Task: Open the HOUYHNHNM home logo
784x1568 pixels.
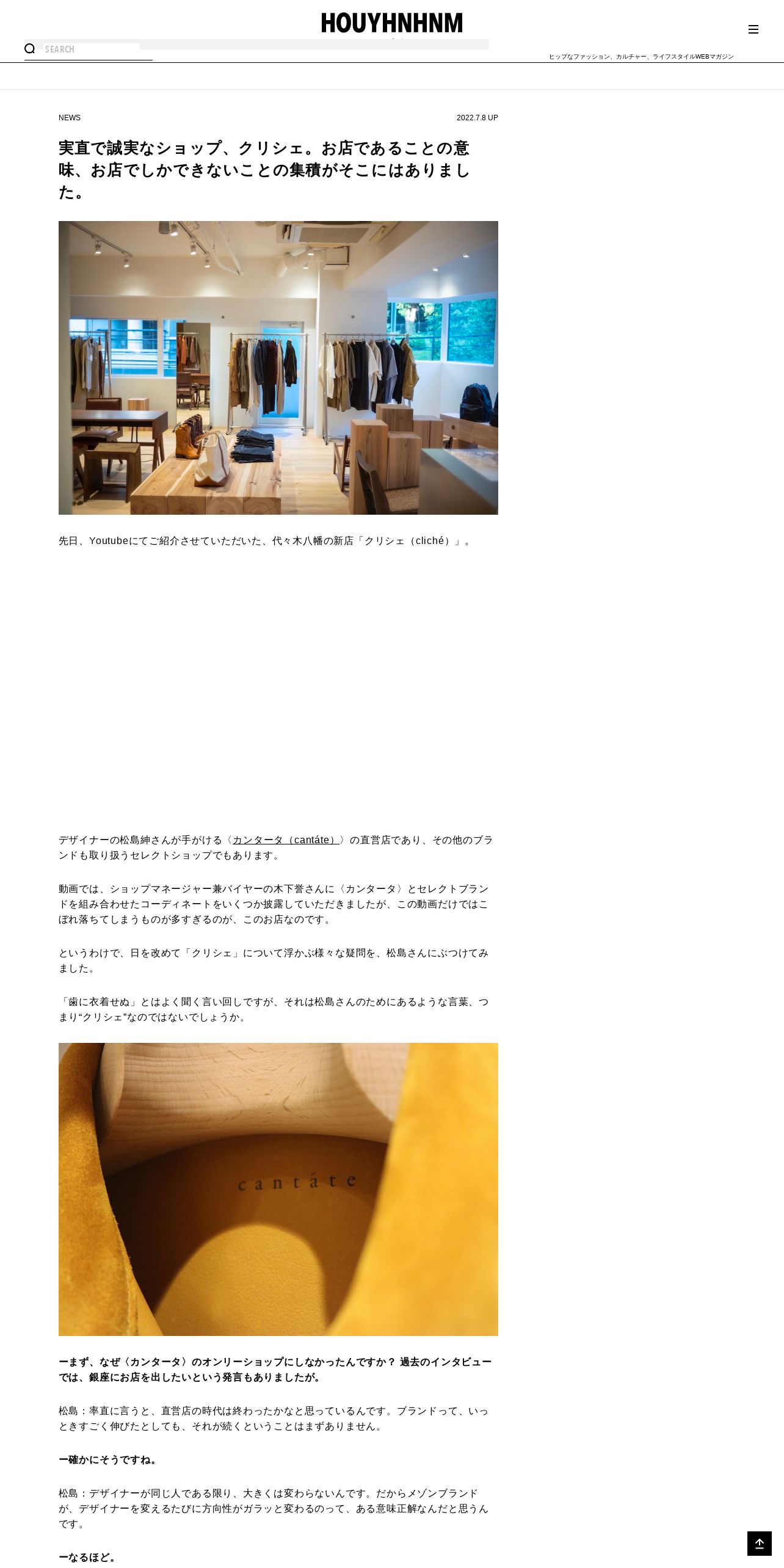Action: point(392,23)
